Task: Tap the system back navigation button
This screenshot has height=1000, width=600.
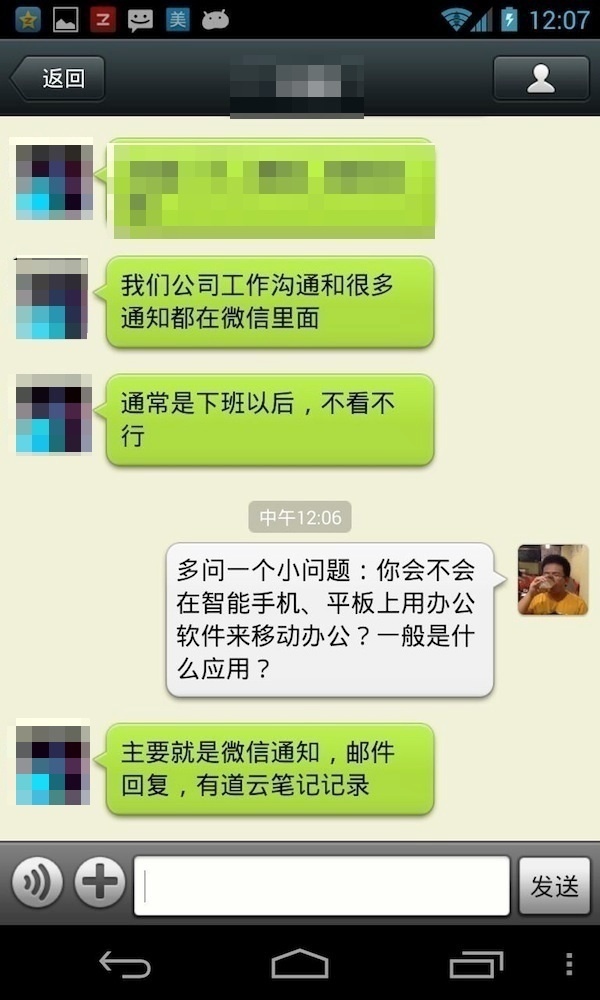Action: pos(125,964)
